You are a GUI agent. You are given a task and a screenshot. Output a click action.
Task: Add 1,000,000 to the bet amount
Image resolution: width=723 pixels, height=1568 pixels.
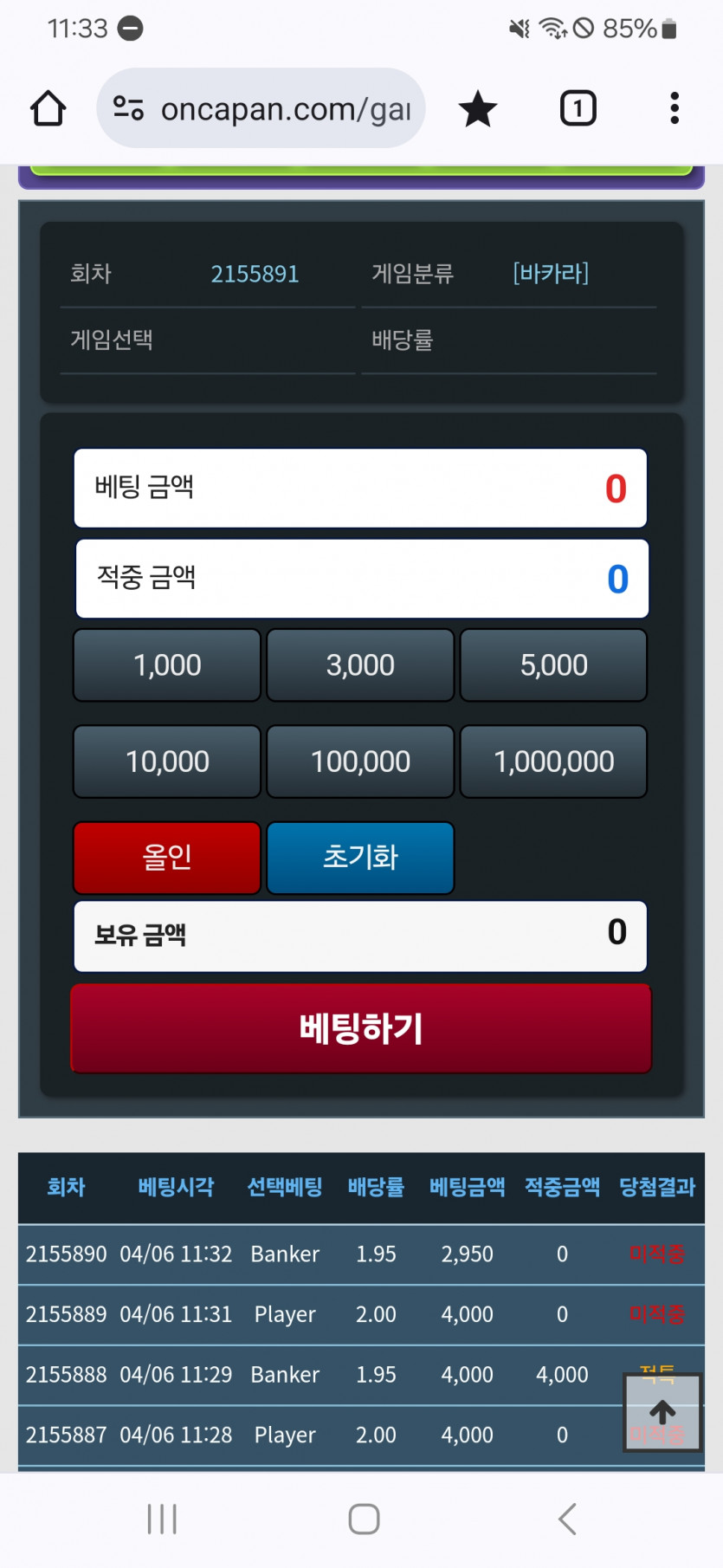[x=553, y=761]
